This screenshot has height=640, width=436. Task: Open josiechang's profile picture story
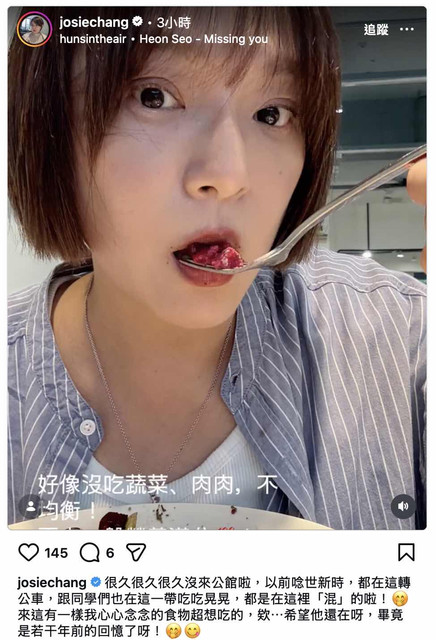click(34, 29)
